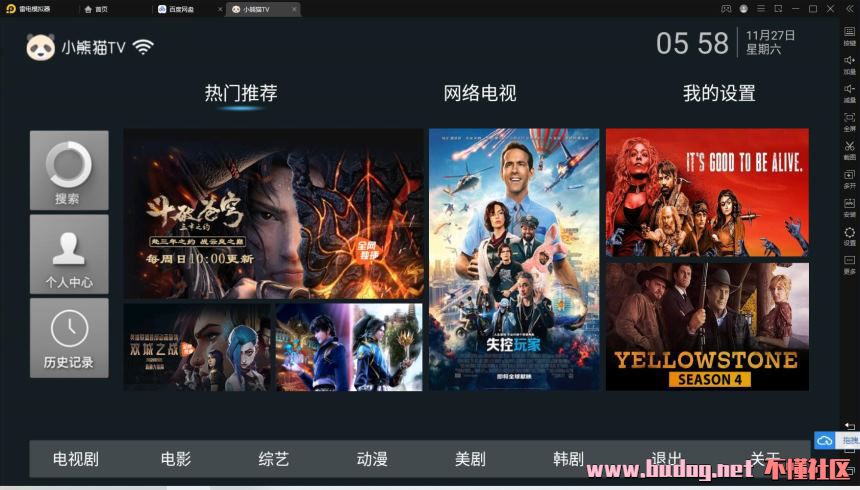The width and height of the screenshot is (860, 490).
Task: Switch to 热门推荐 tab
Action: pyautogui.click(x=241, y=93)
